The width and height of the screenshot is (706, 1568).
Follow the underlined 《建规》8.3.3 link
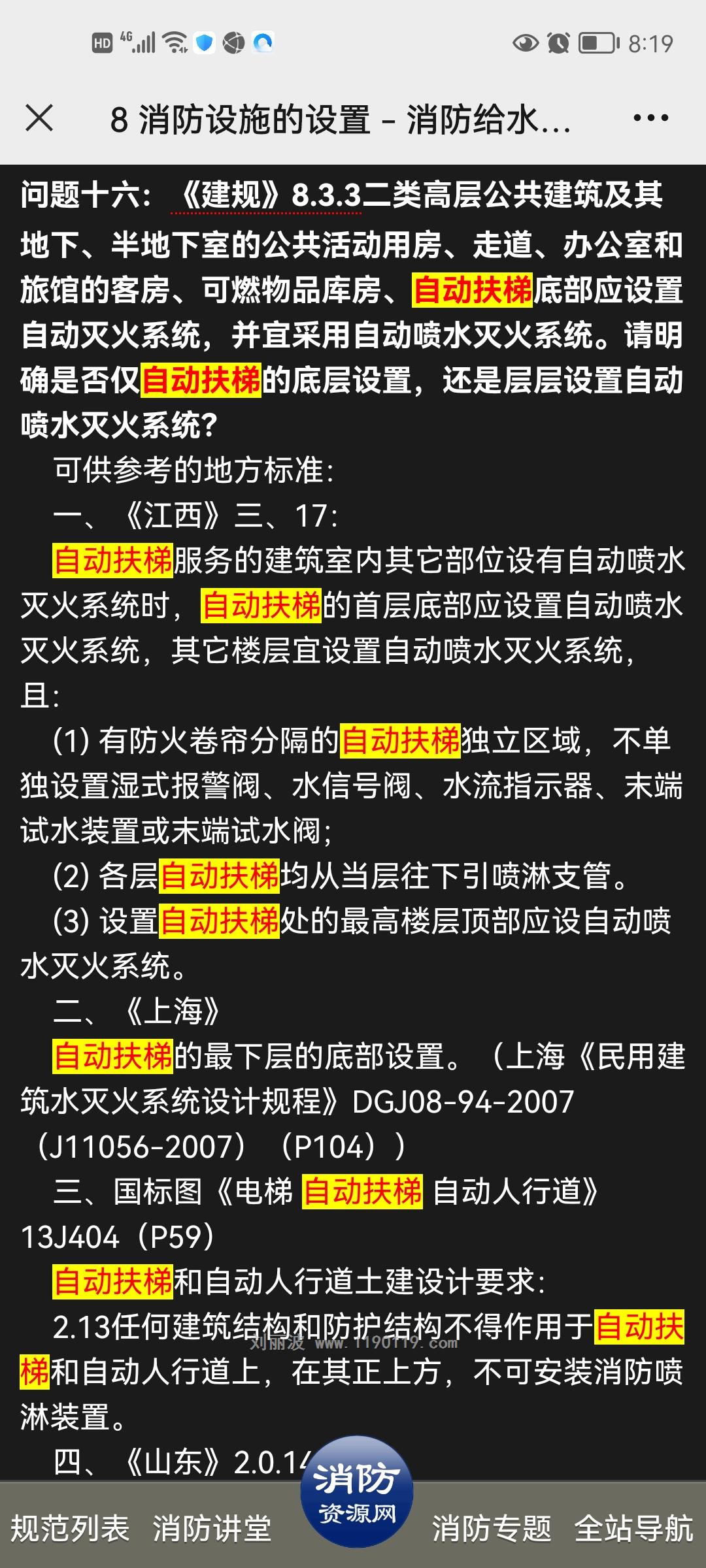click(266, 195)
